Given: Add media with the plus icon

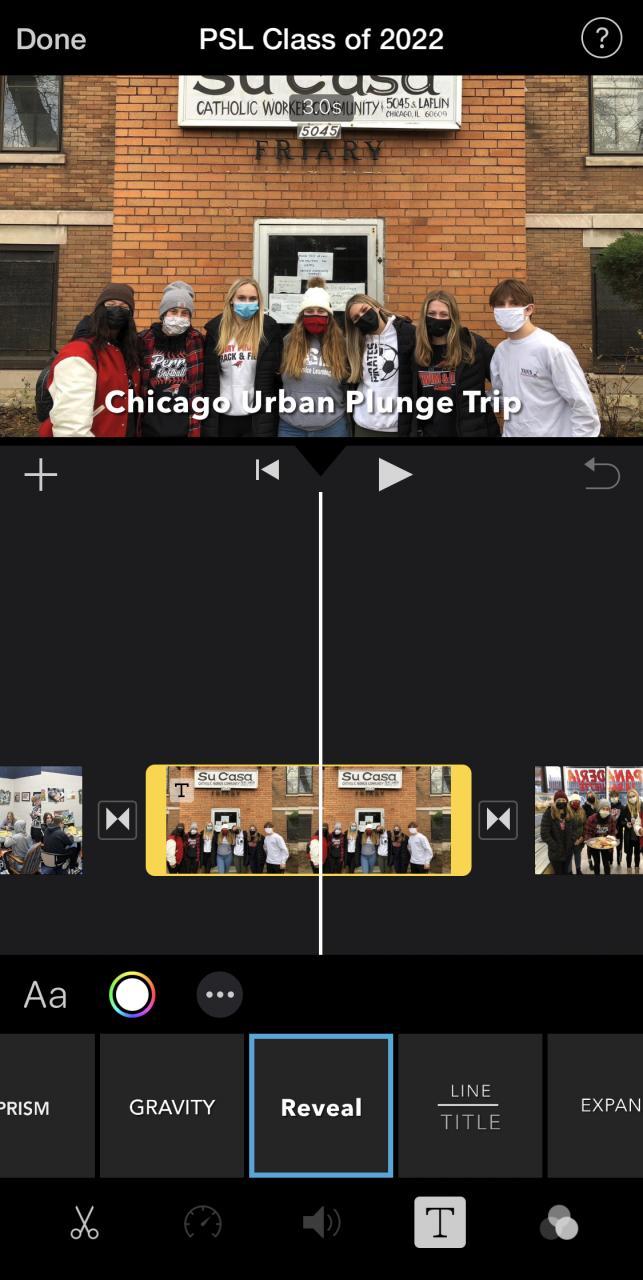Looking at the screenshot, I should (x=40, y=475).
